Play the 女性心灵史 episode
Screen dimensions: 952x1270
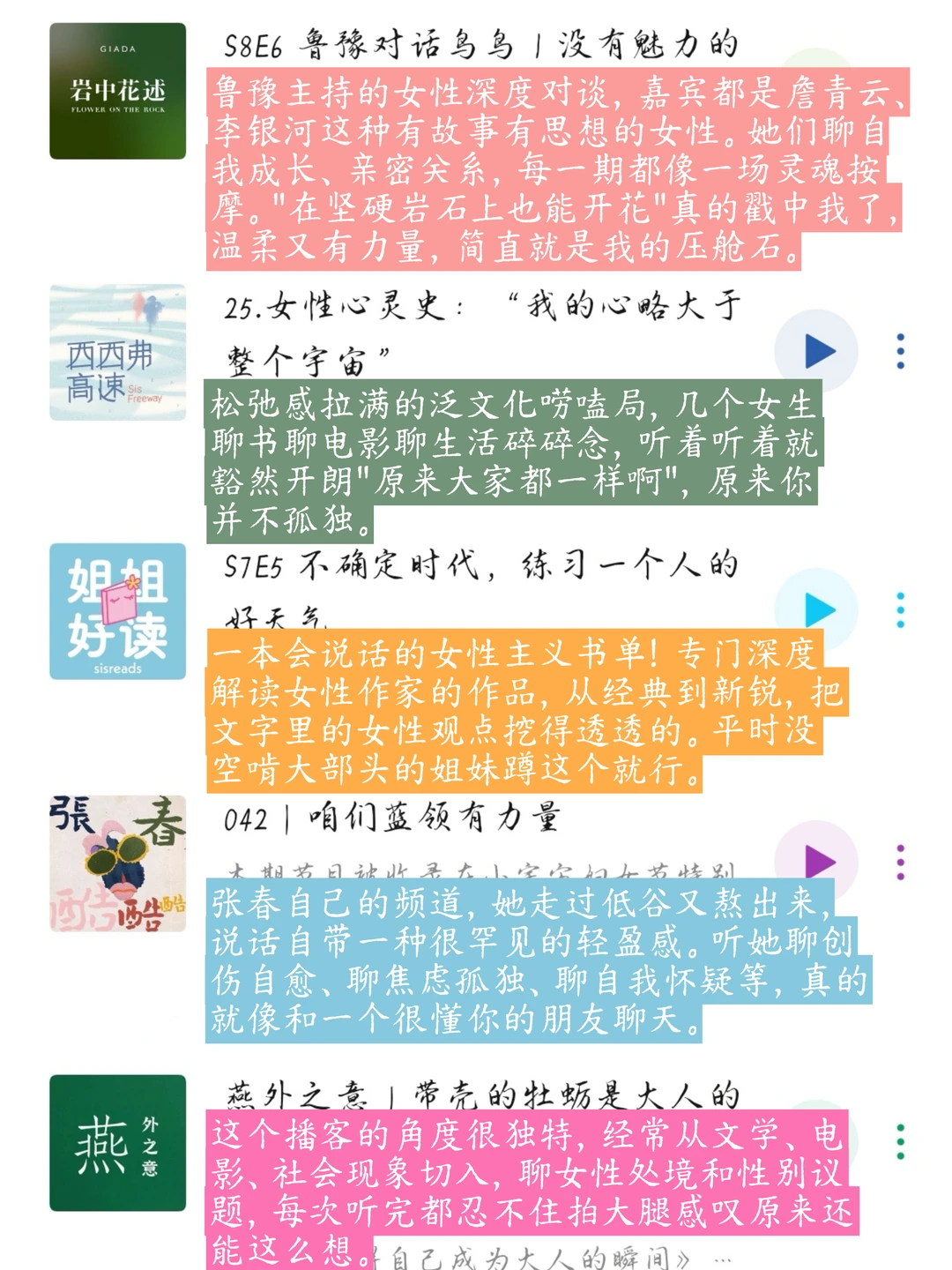(821, 350)
